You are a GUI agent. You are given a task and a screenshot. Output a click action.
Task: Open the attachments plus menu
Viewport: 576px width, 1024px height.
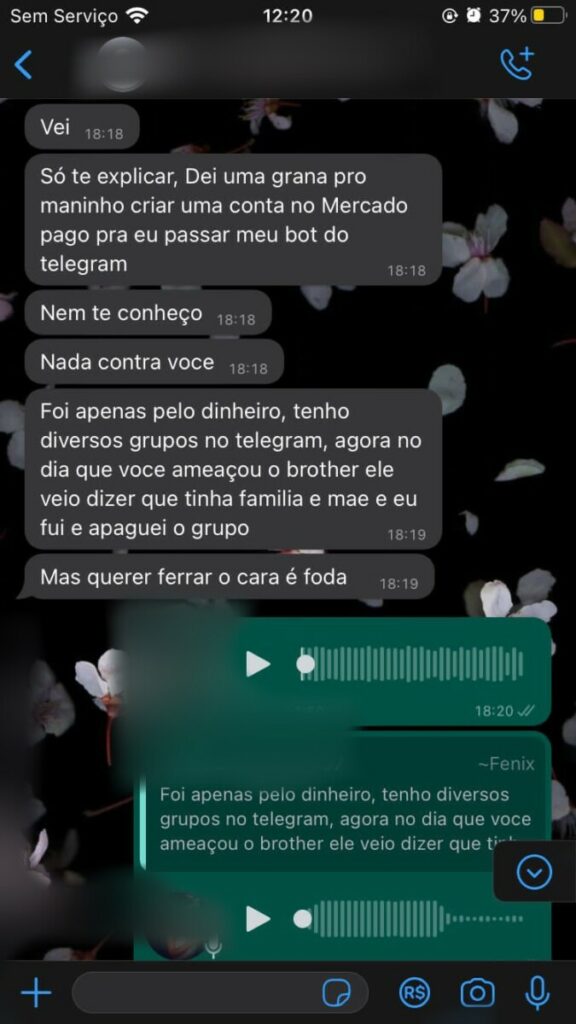(37, 993)
